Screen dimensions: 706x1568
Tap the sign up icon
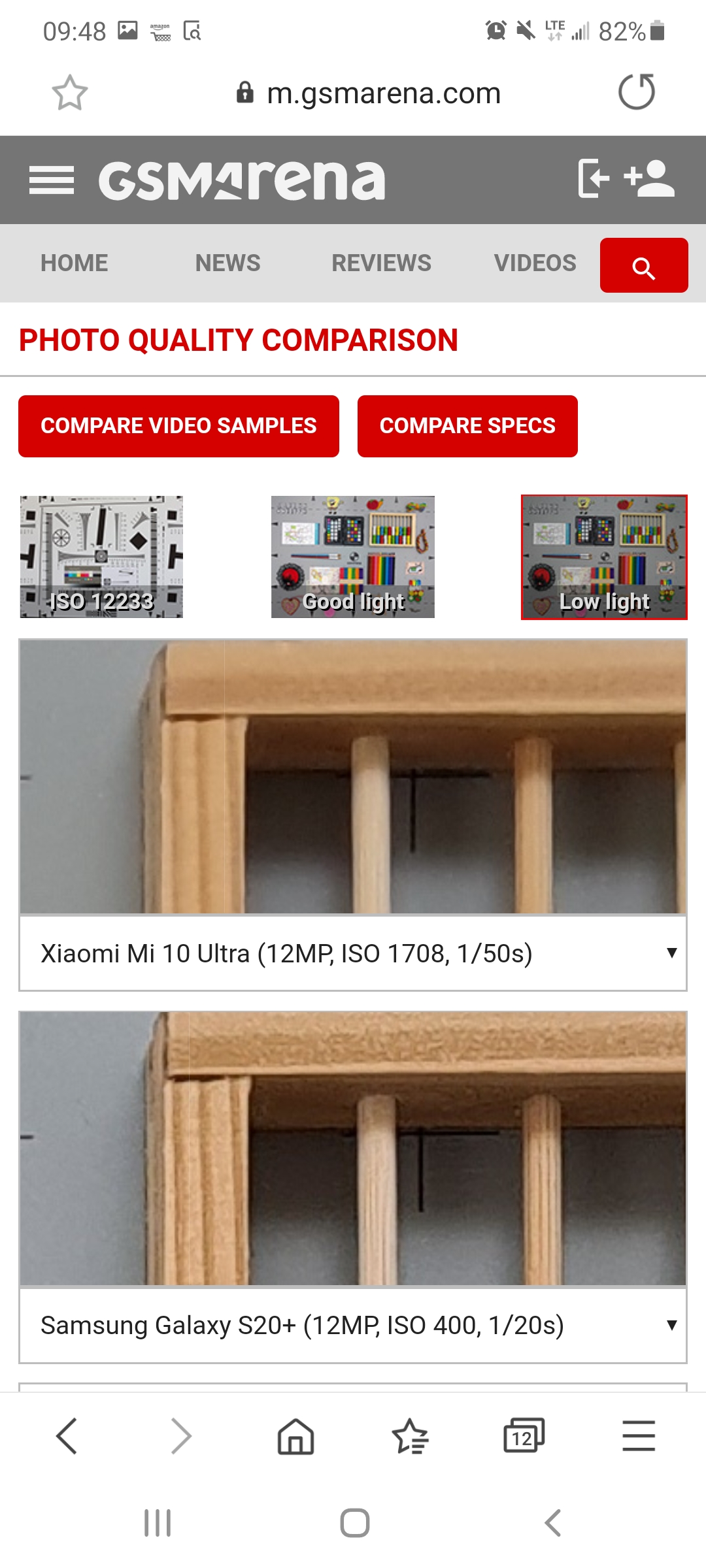(650, 178)
